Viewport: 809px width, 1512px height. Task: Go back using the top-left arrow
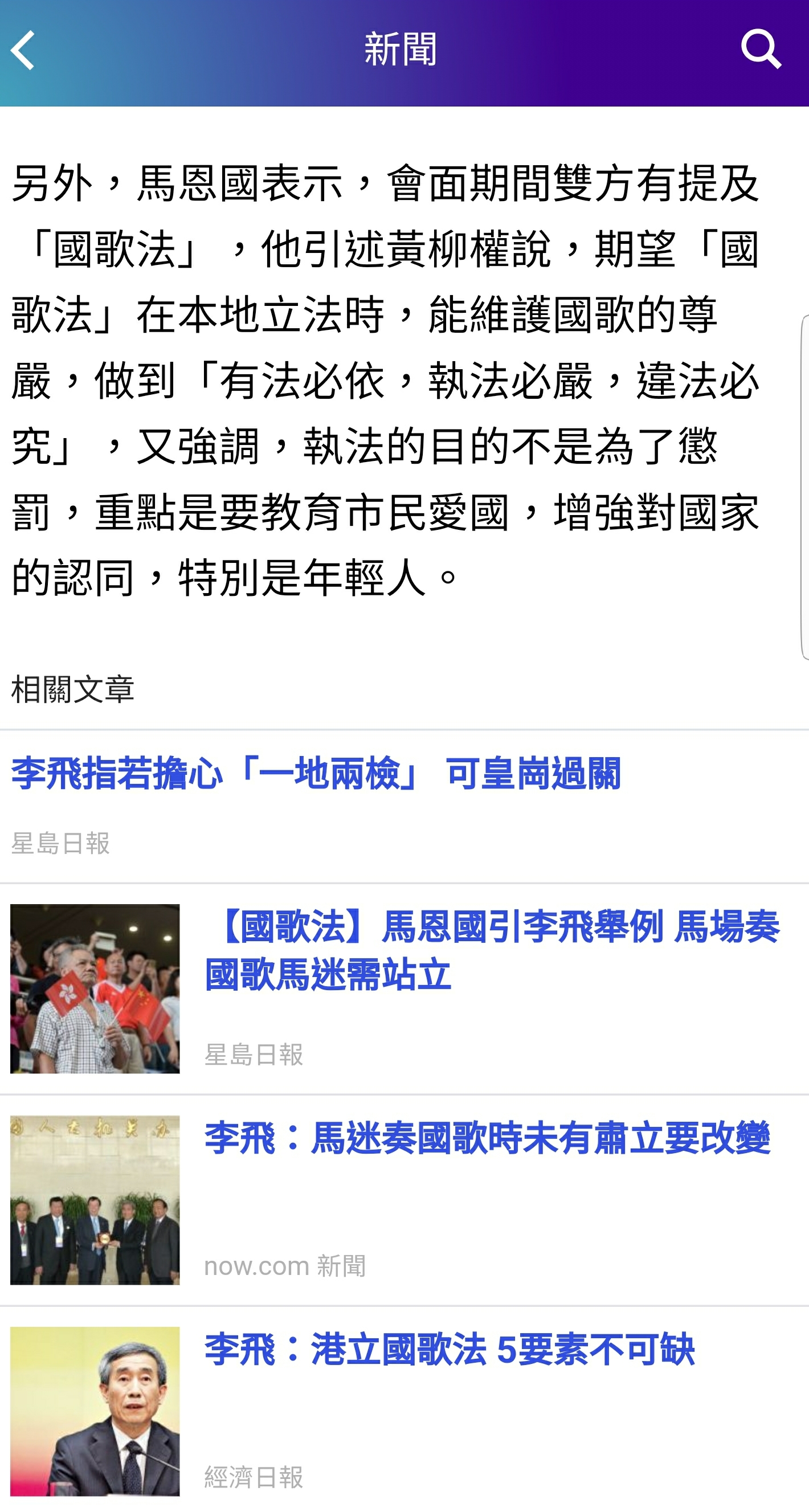pyautogui.click(x=23, y=51)
